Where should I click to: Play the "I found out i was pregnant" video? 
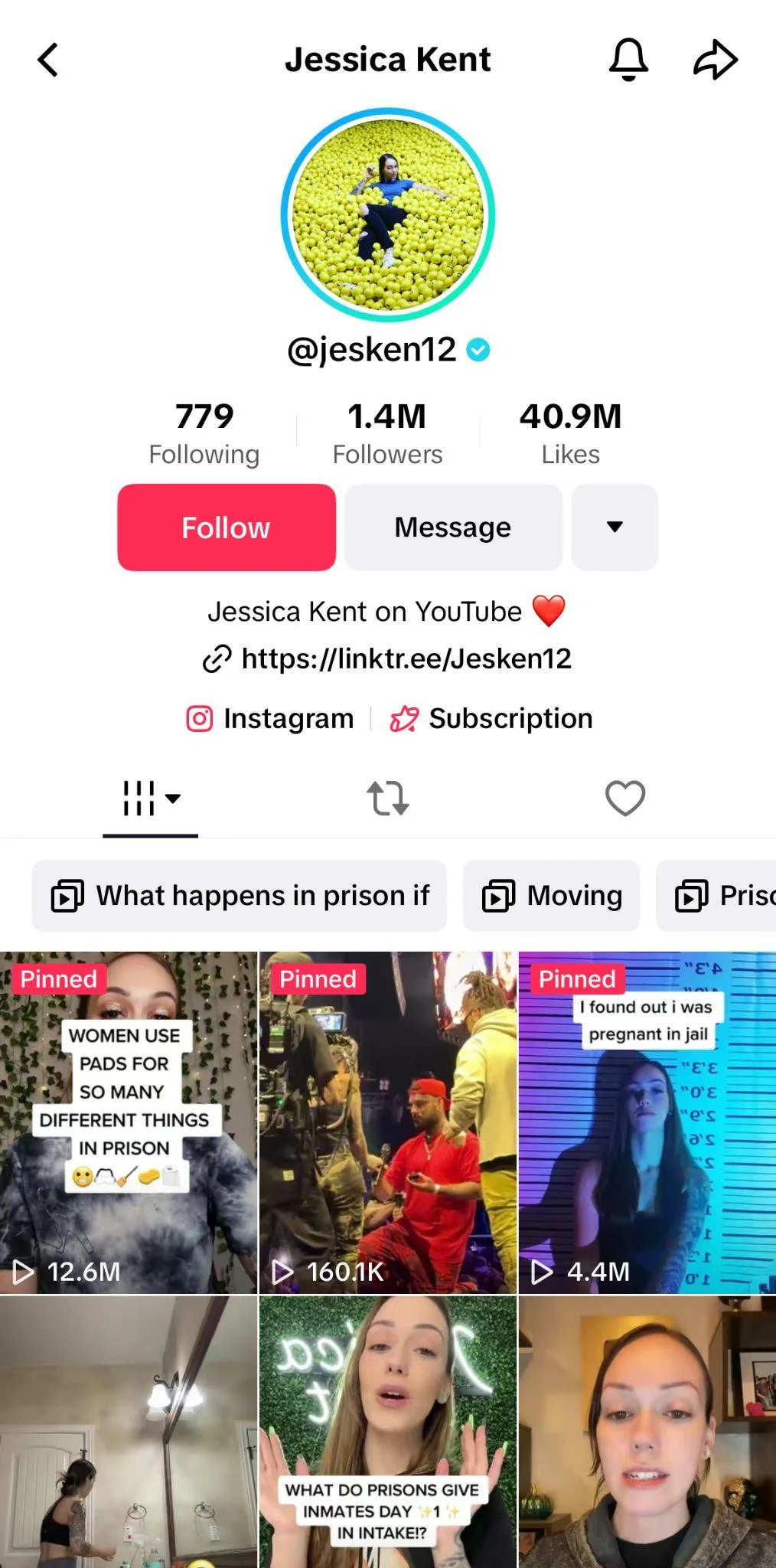[647, 1122]
